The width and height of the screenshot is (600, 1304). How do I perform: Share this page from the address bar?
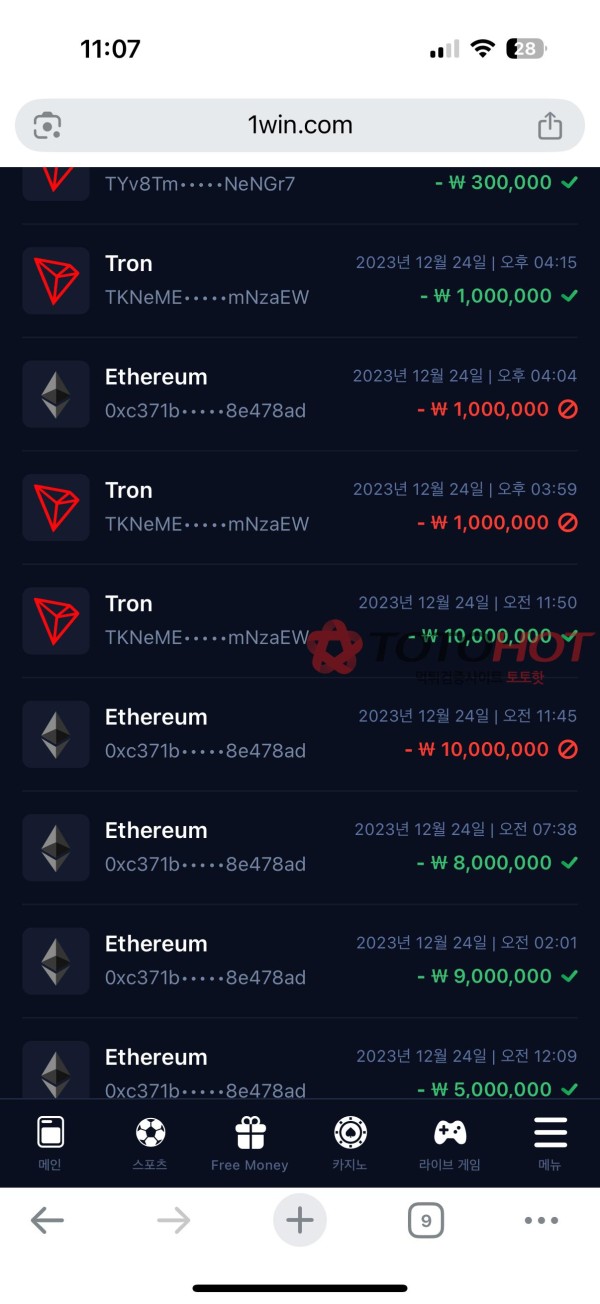click(x=549, y=126)
